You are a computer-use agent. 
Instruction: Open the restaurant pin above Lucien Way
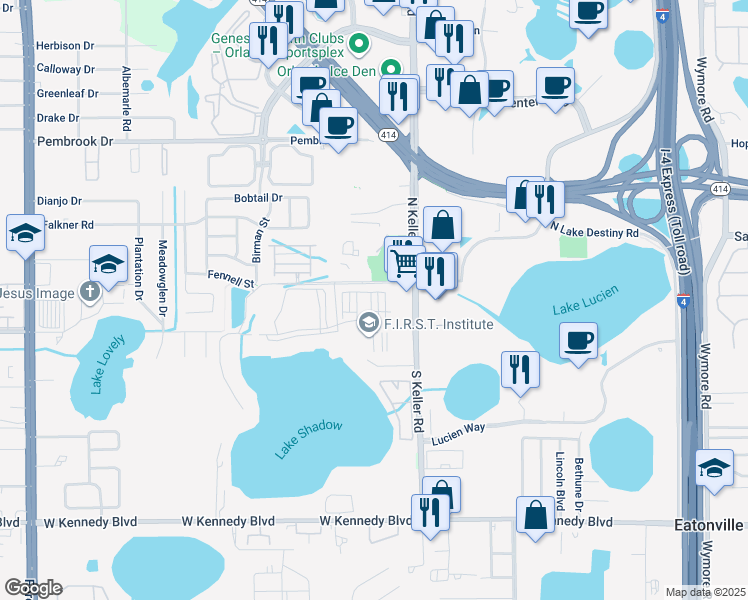coord(520,370)
